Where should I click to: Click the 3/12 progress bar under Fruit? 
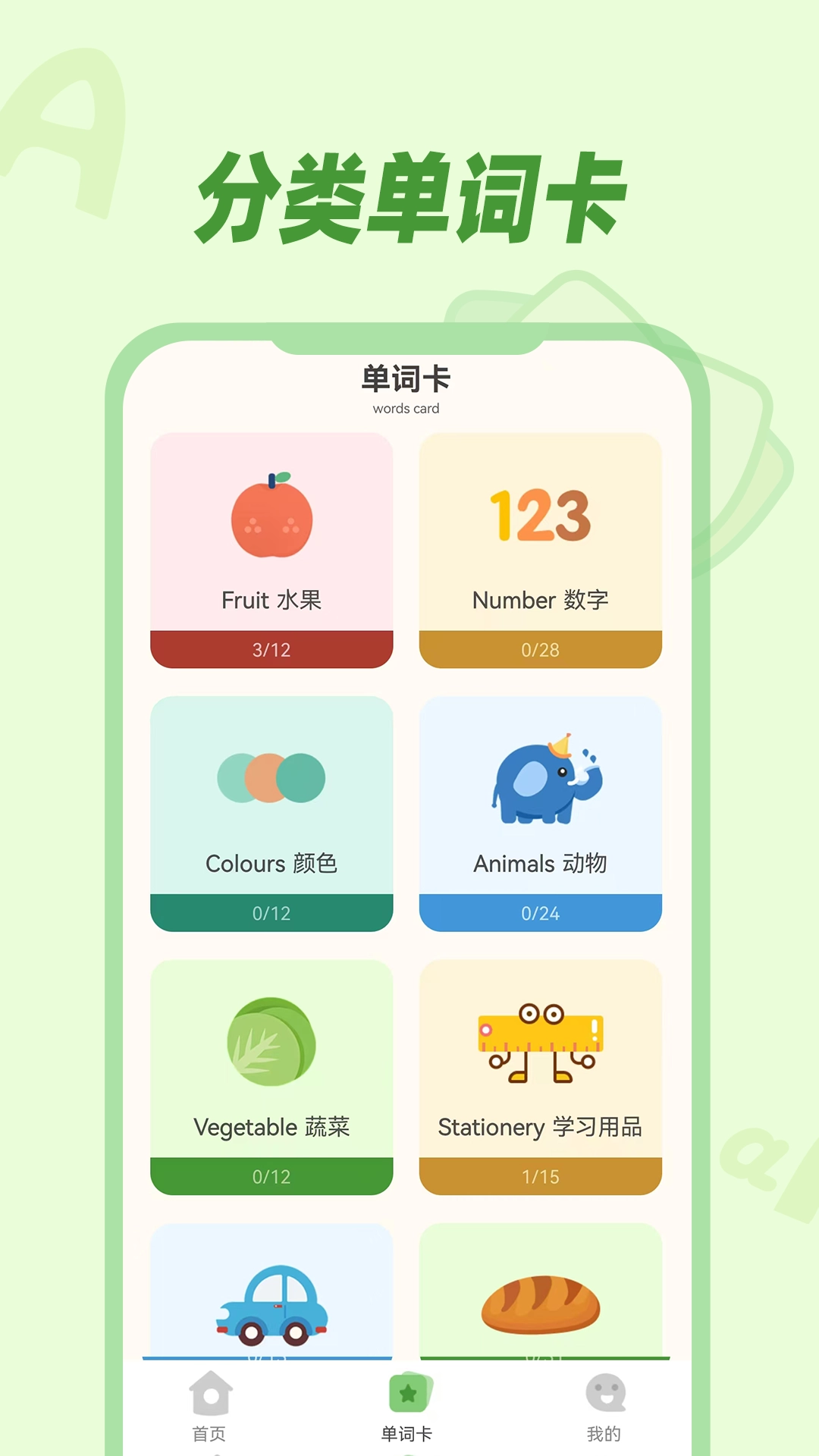pyautogui.click(x=271, y=650)
